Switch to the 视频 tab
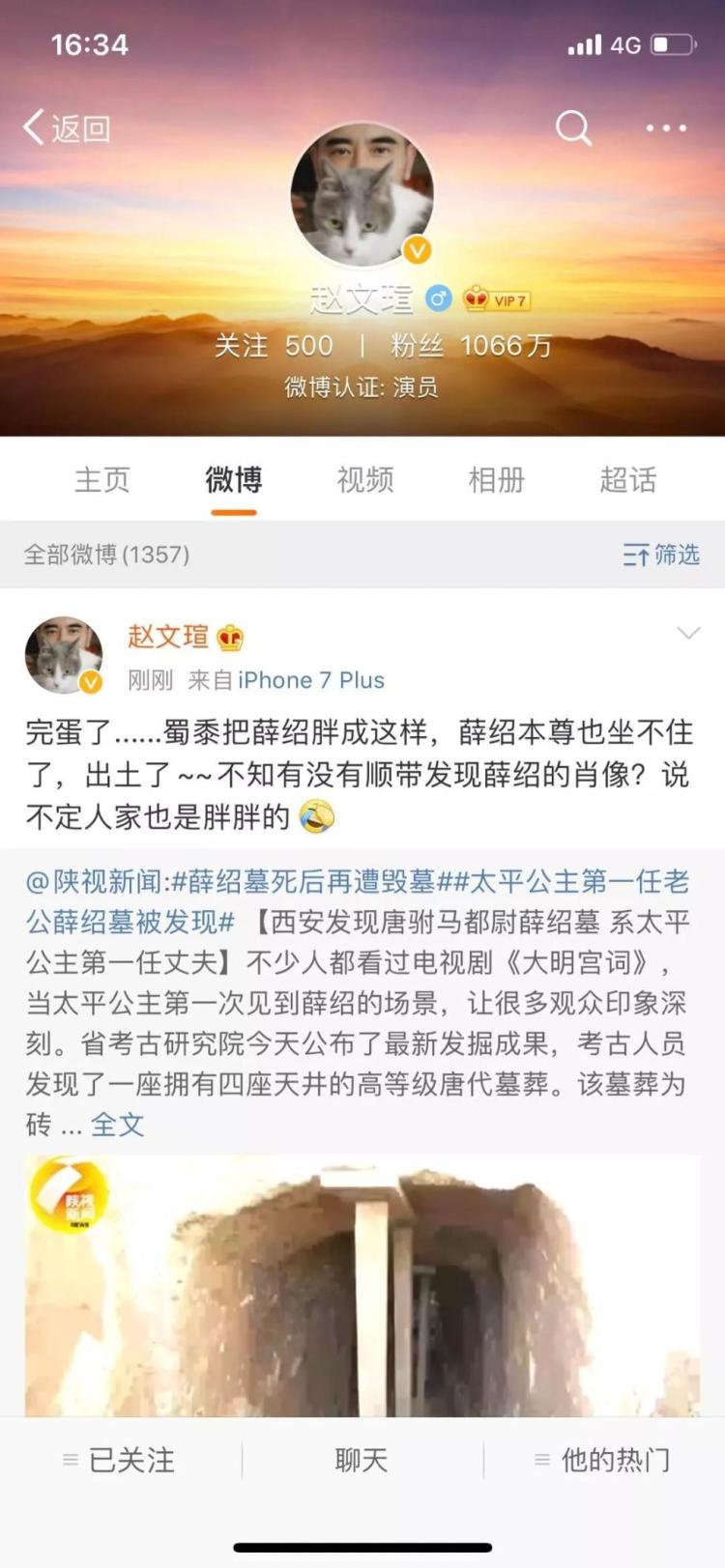 click(x=364, y=480)
